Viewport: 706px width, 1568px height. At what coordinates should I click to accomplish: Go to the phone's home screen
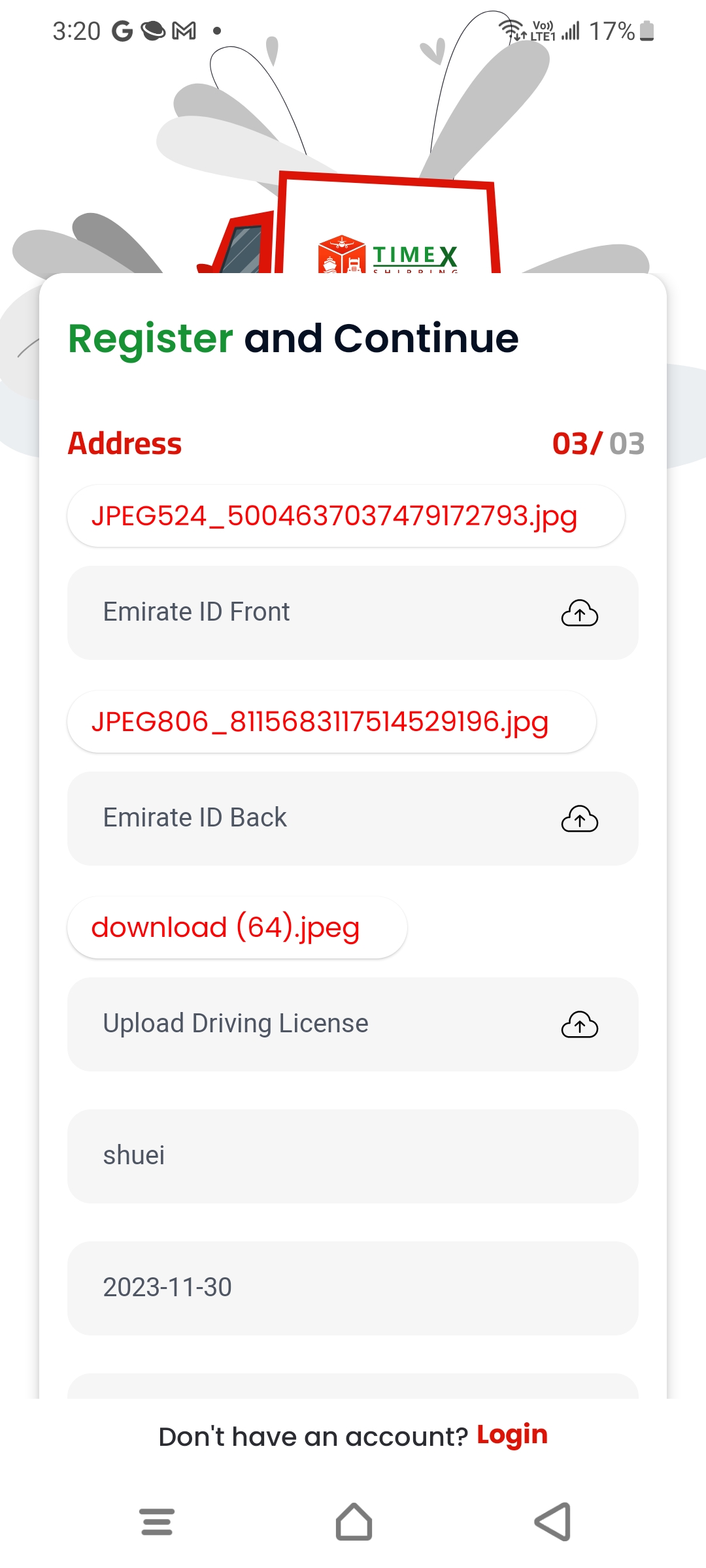(354, 1522)
